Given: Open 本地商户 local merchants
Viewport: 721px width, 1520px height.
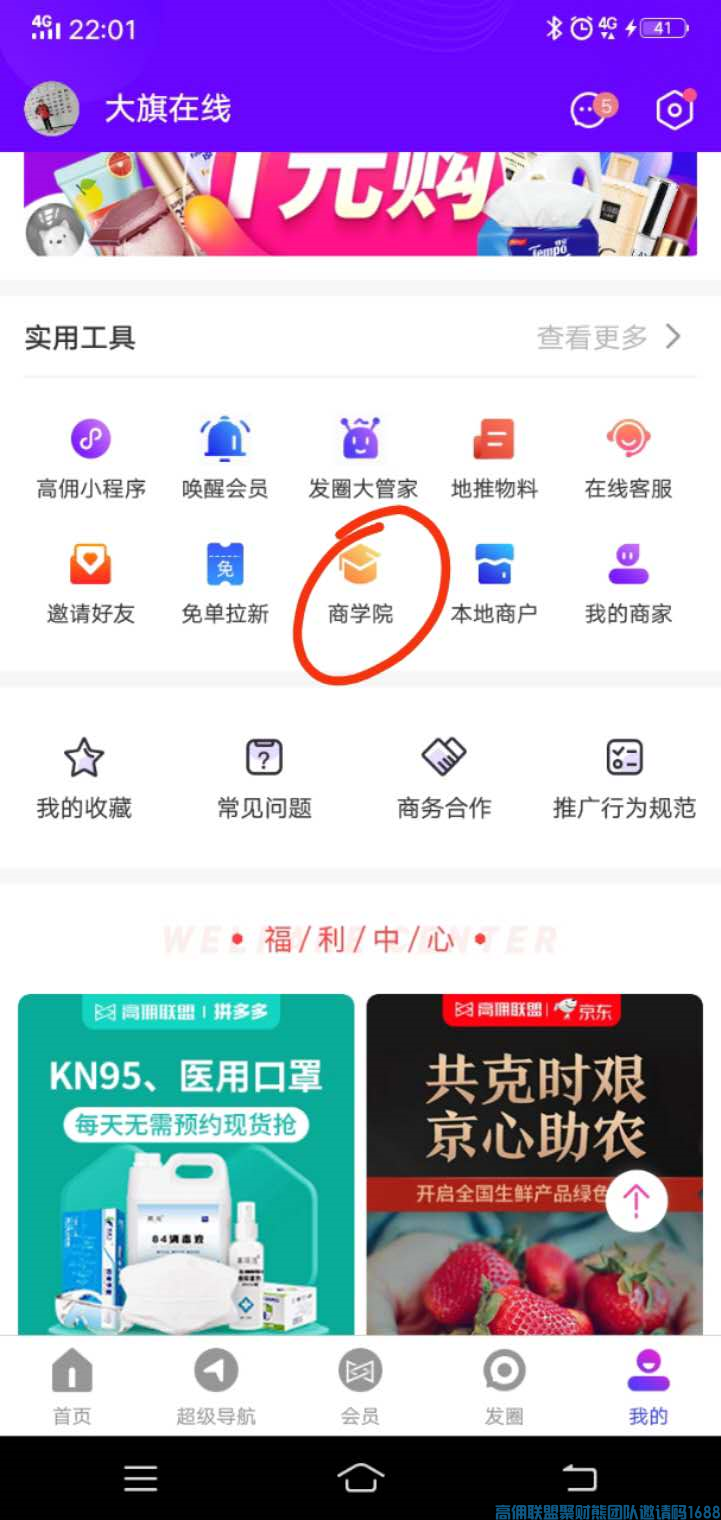Looking at the screenshot, I should (x=494, y=584).
